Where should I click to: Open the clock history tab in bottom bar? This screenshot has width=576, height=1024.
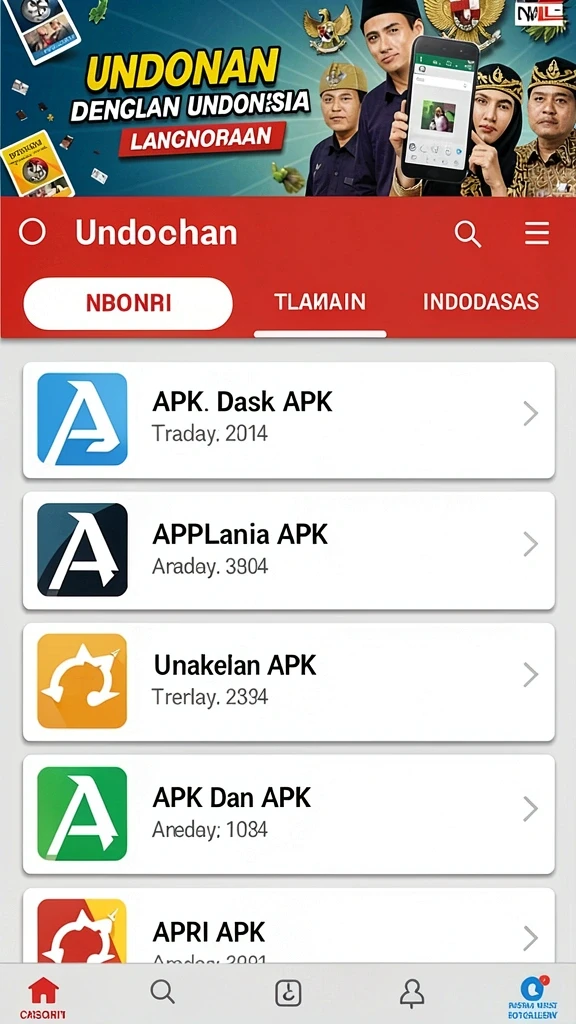288,993
